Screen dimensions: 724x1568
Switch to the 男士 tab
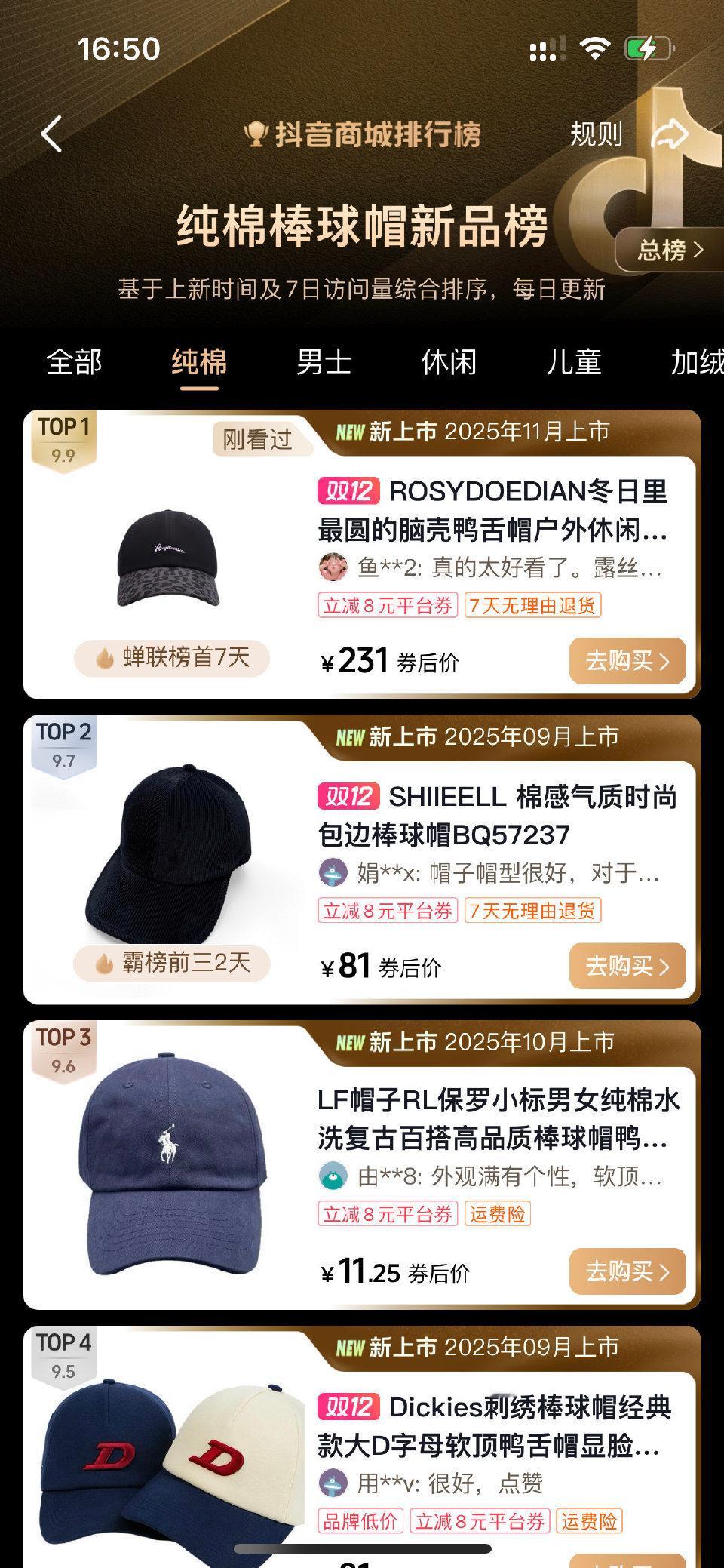point(324,362)
